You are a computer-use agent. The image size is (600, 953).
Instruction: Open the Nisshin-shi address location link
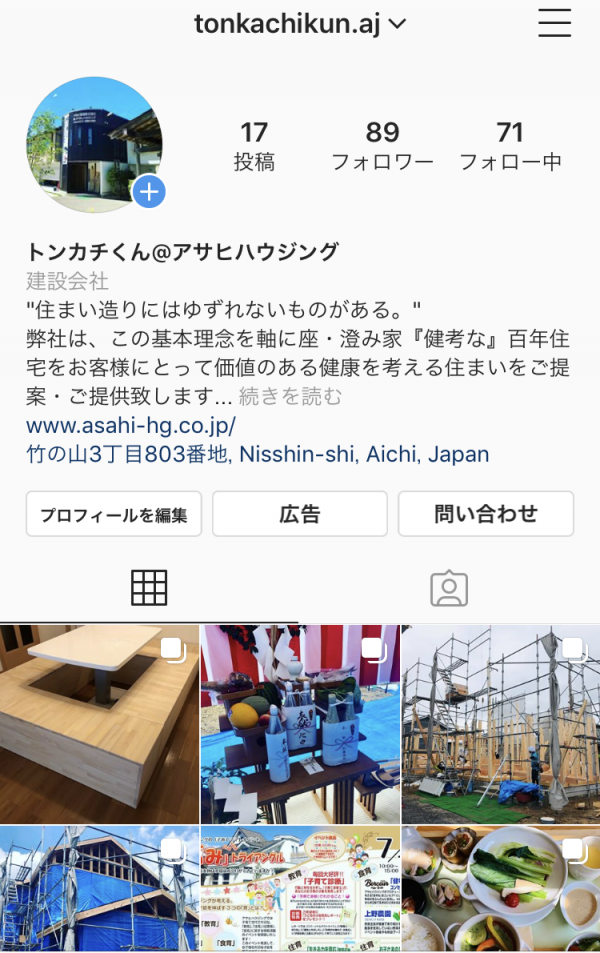click(x=258, y=454)
